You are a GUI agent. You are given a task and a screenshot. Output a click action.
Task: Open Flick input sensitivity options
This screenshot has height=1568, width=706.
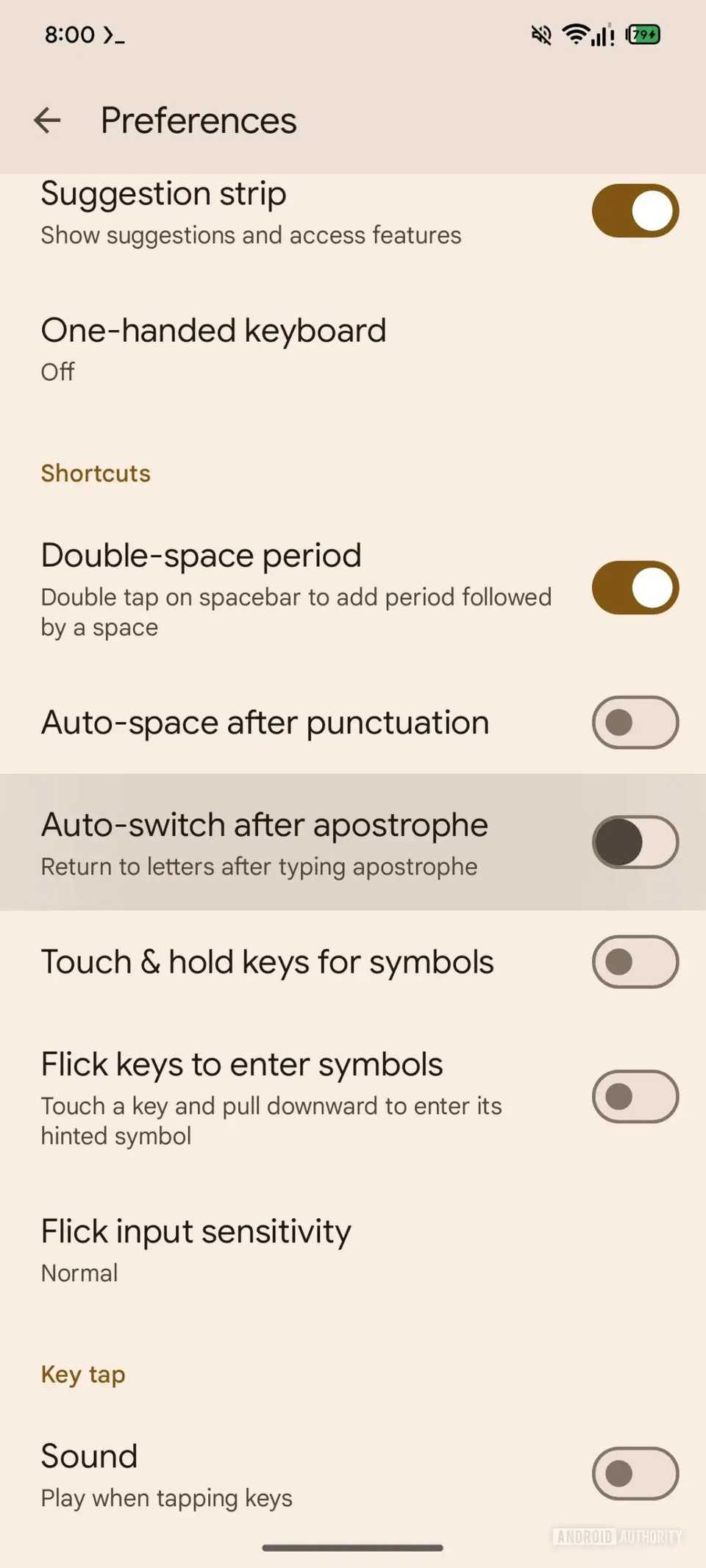coord(196,1249)
